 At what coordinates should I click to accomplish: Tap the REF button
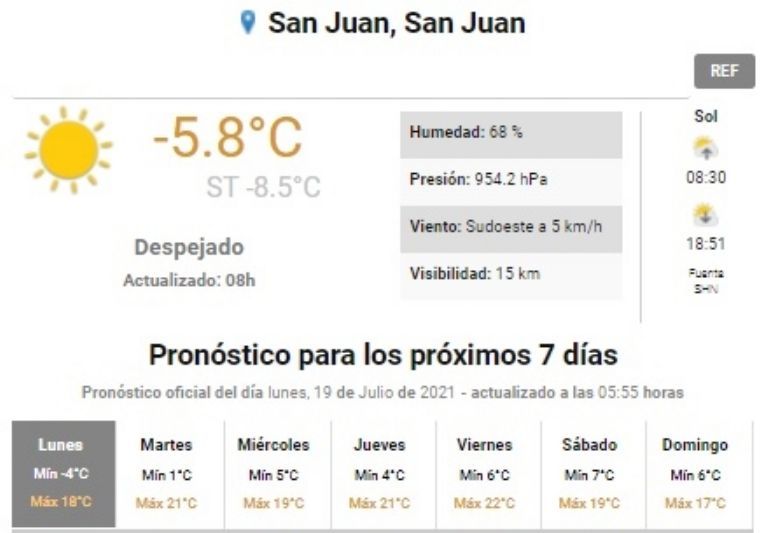(x=724, y=71)
